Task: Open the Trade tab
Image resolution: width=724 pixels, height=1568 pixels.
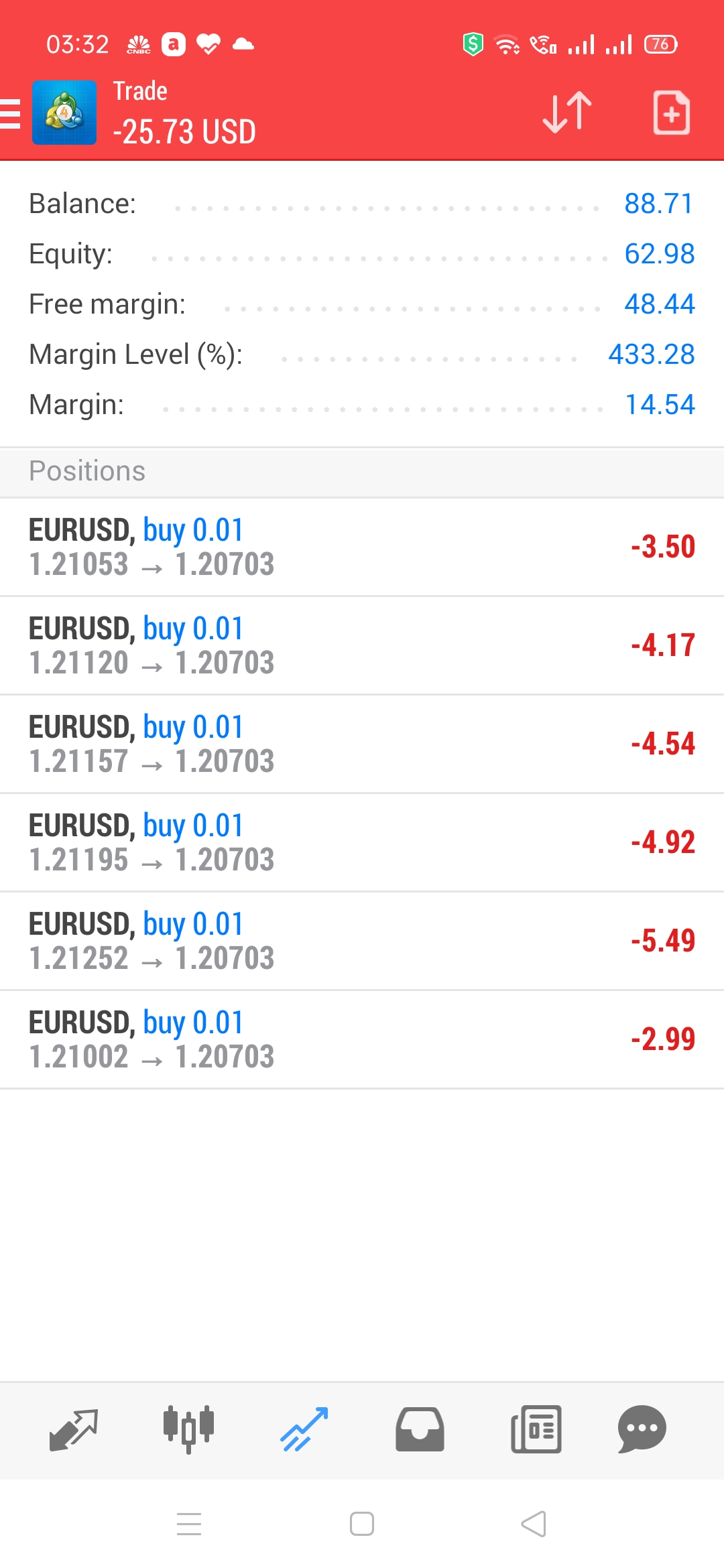Action: [x=304, y=1429]
